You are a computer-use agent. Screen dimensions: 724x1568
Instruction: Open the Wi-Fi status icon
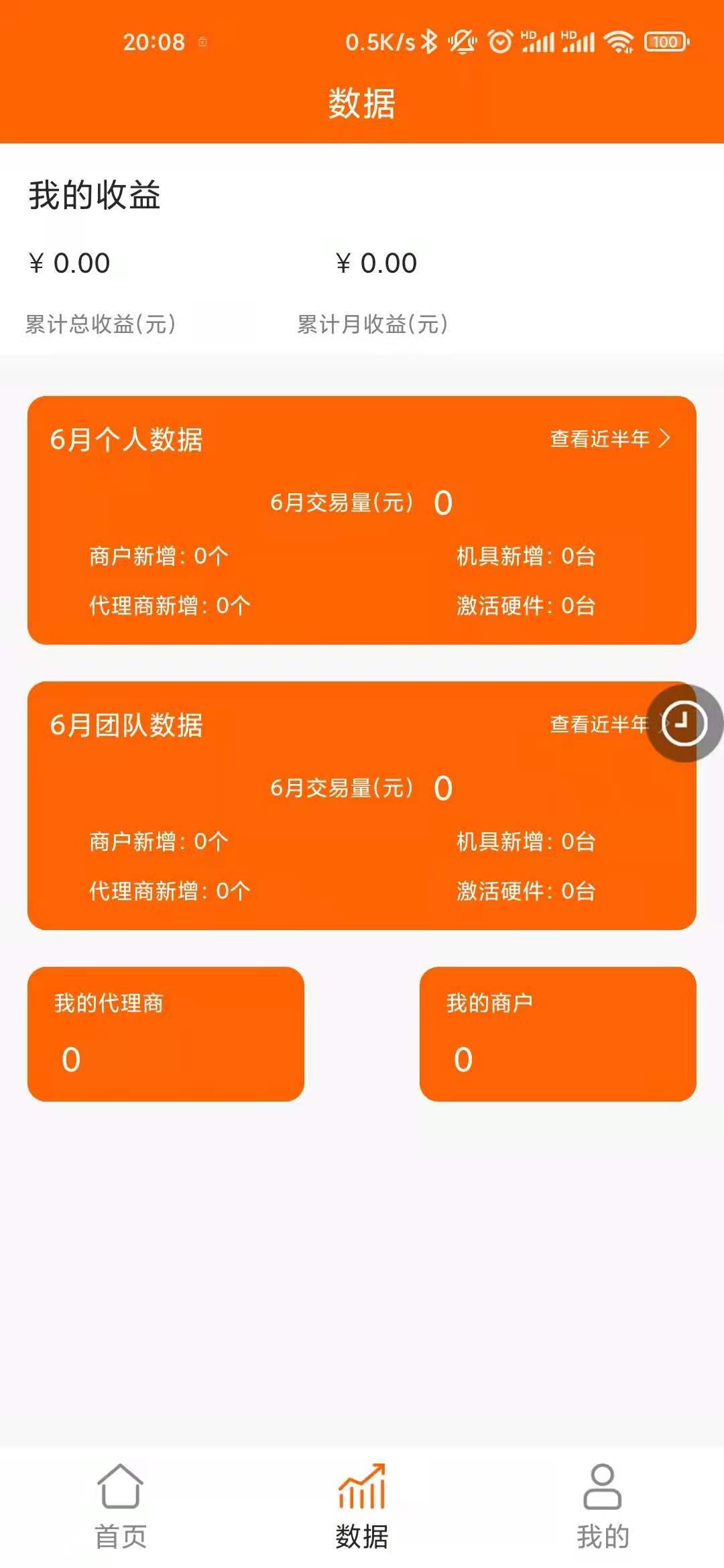click(x=617, y=42)
